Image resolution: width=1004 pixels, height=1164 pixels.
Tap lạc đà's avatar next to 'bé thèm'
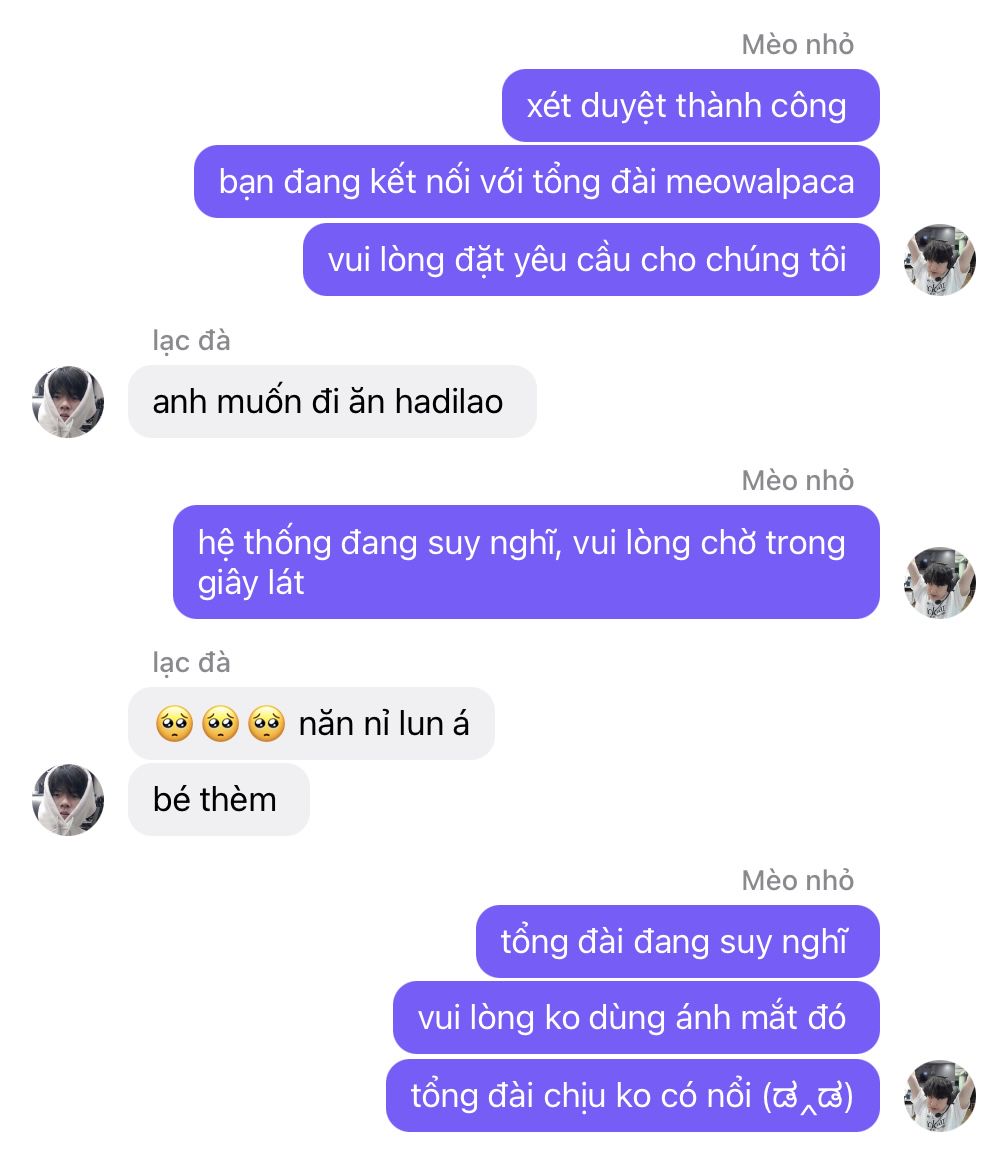[68, 799]
